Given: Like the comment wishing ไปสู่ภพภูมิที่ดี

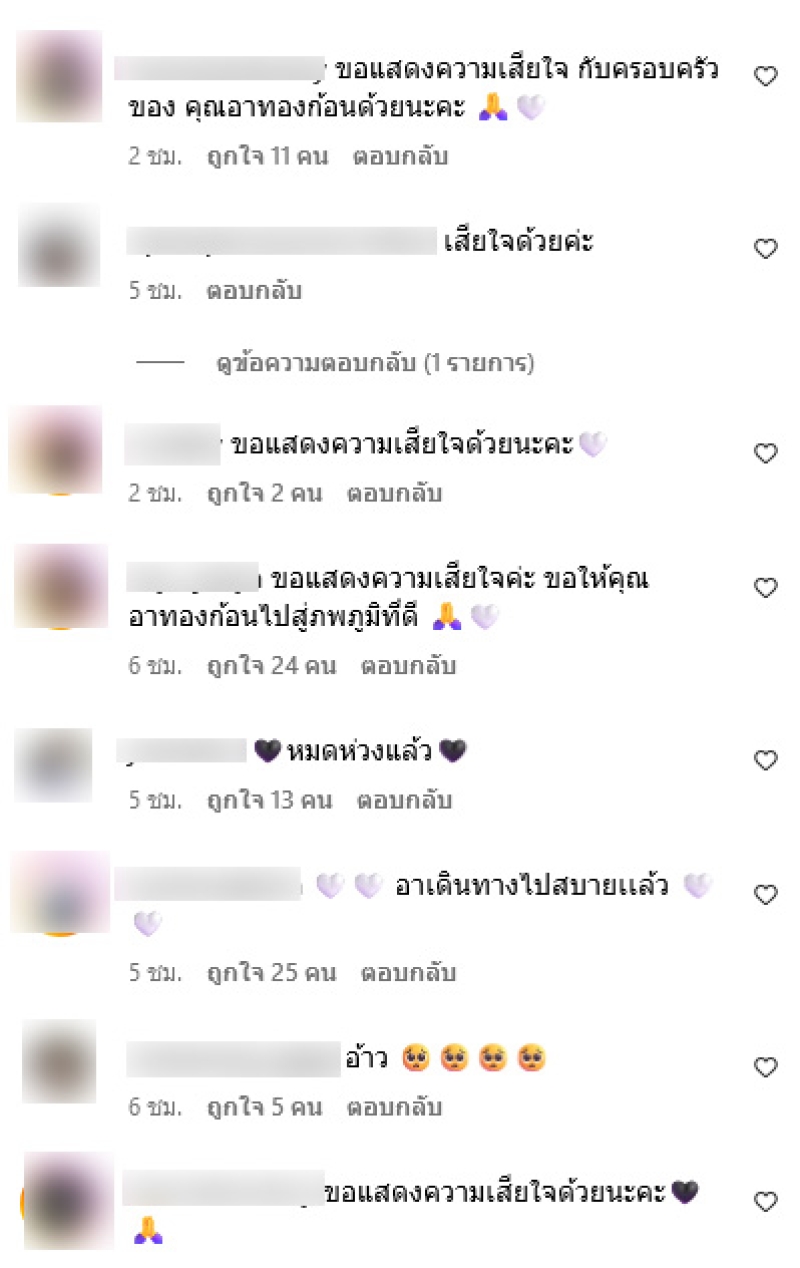Looking at the screenshot, I should pos(765,589).
